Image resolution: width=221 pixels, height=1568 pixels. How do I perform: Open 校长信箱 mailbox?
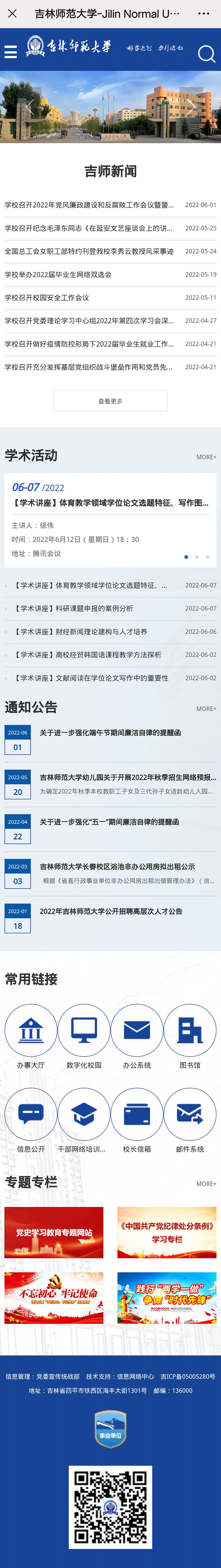pyautogui.click(x=137, y=1115)
